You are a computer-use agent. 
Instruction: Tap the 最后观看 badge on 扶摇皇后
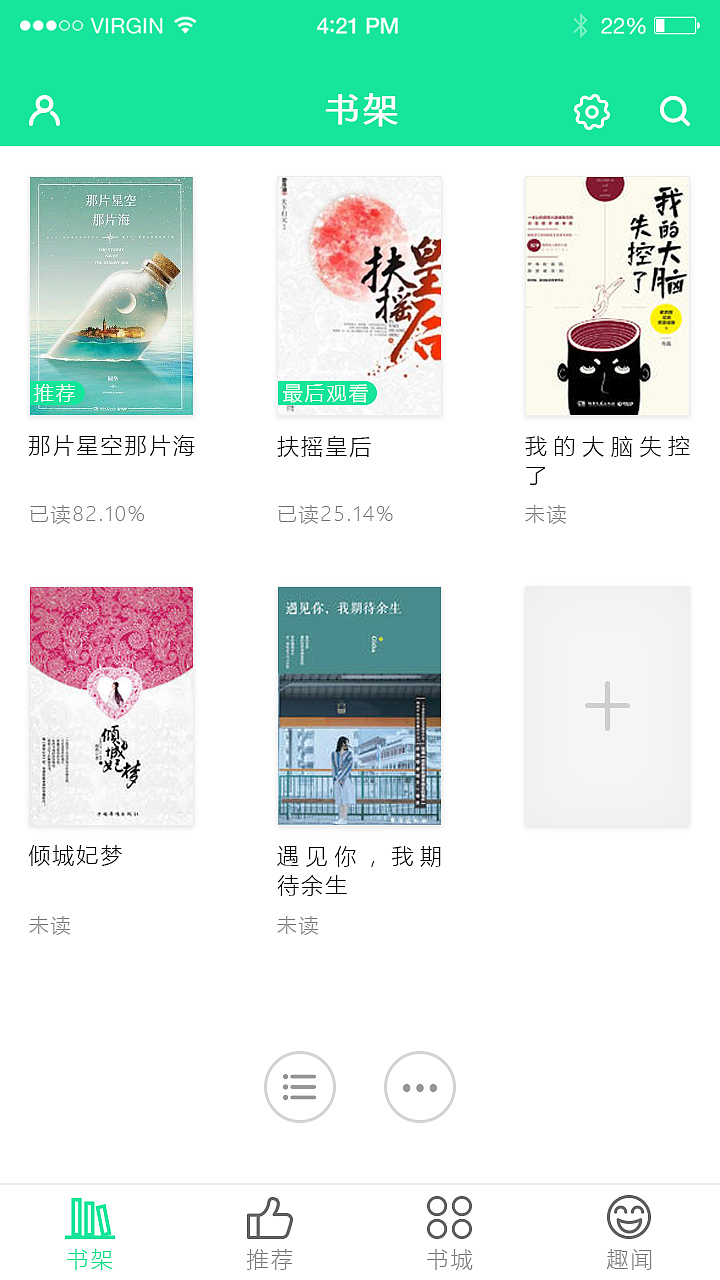click(x=328, y=395)
